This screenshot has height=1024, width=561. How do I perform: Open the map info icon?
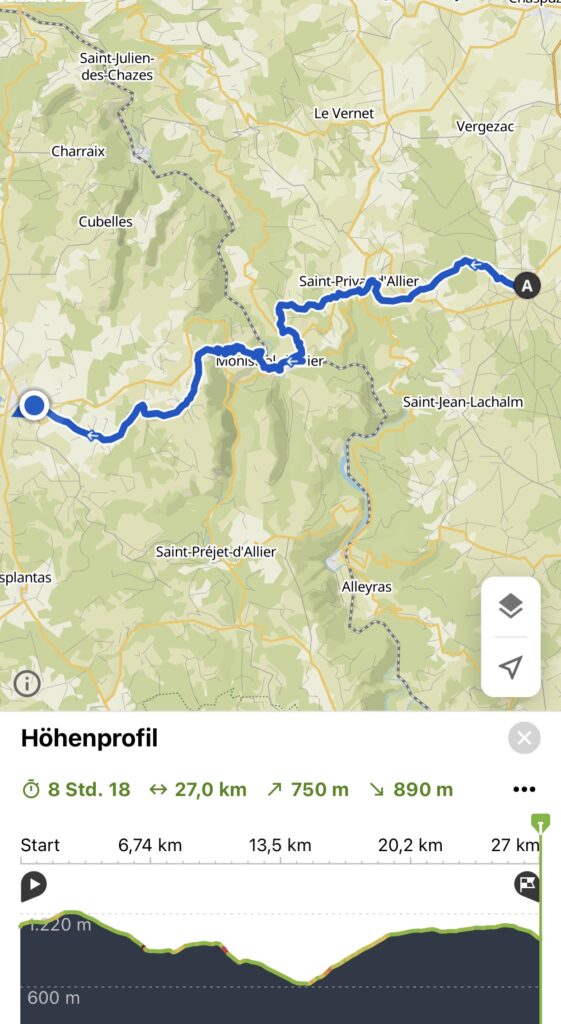coord(27,683)
